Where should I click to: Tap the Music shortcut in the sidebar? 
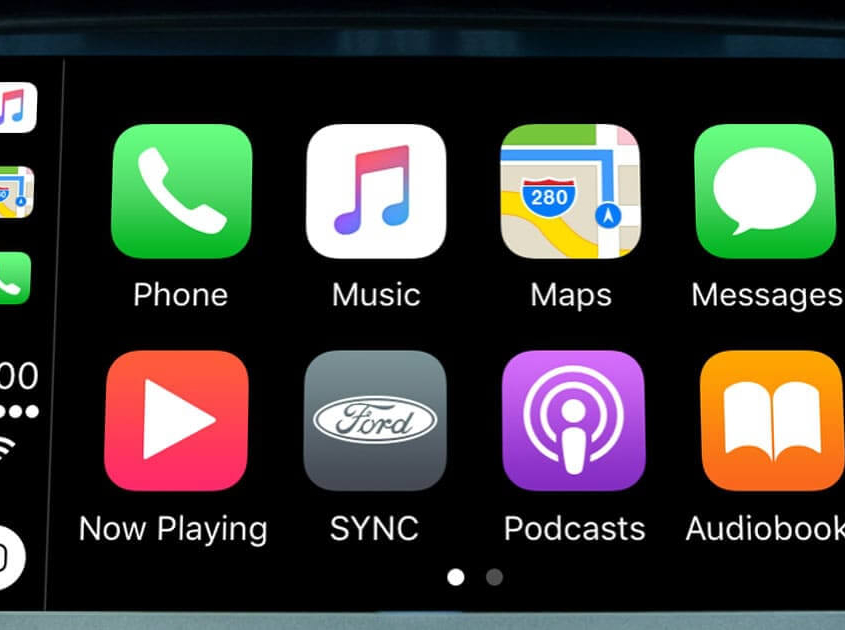[17, 108]
